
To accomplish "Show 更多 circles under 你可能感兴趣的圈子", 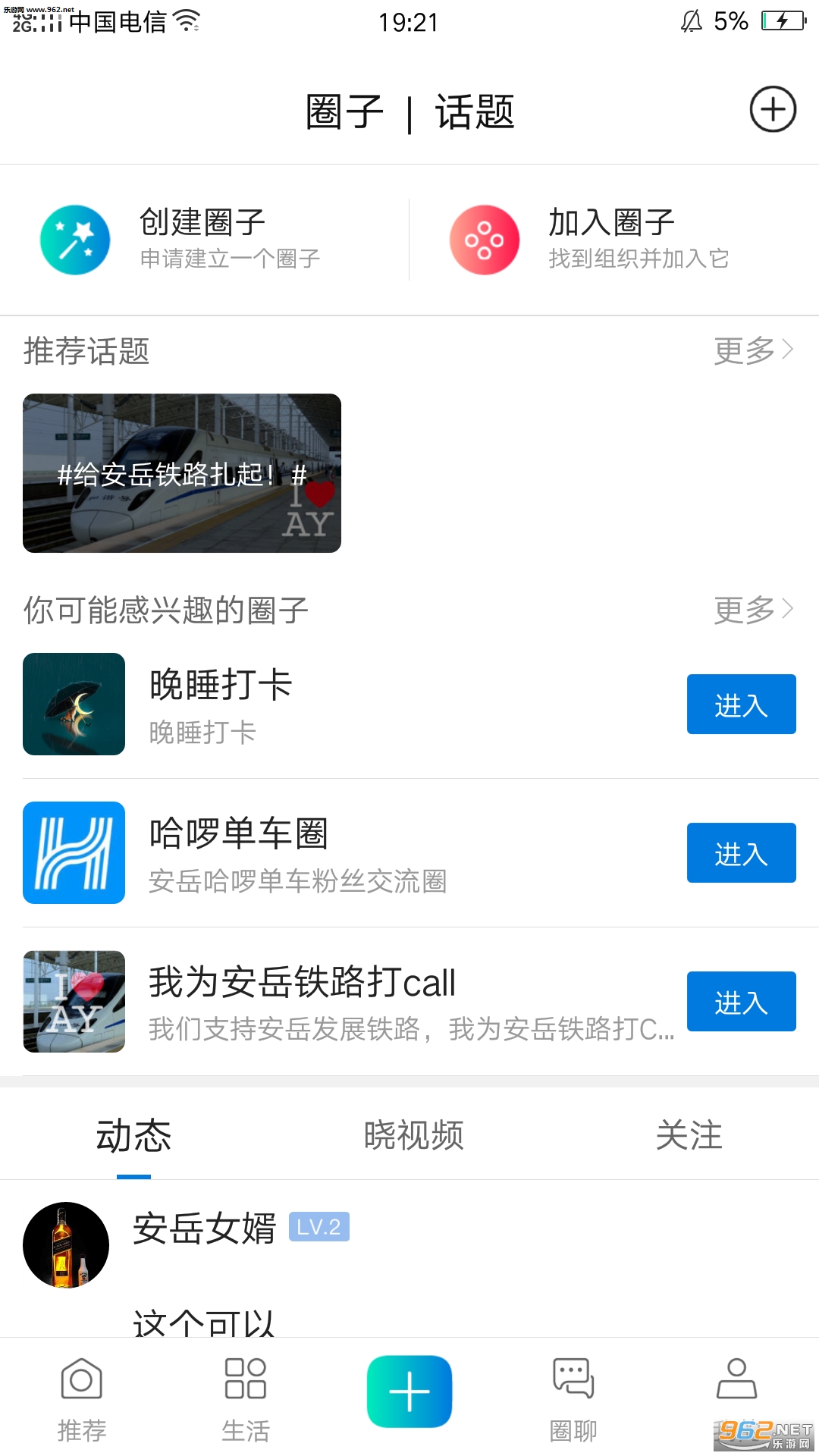I will (753, 609).
